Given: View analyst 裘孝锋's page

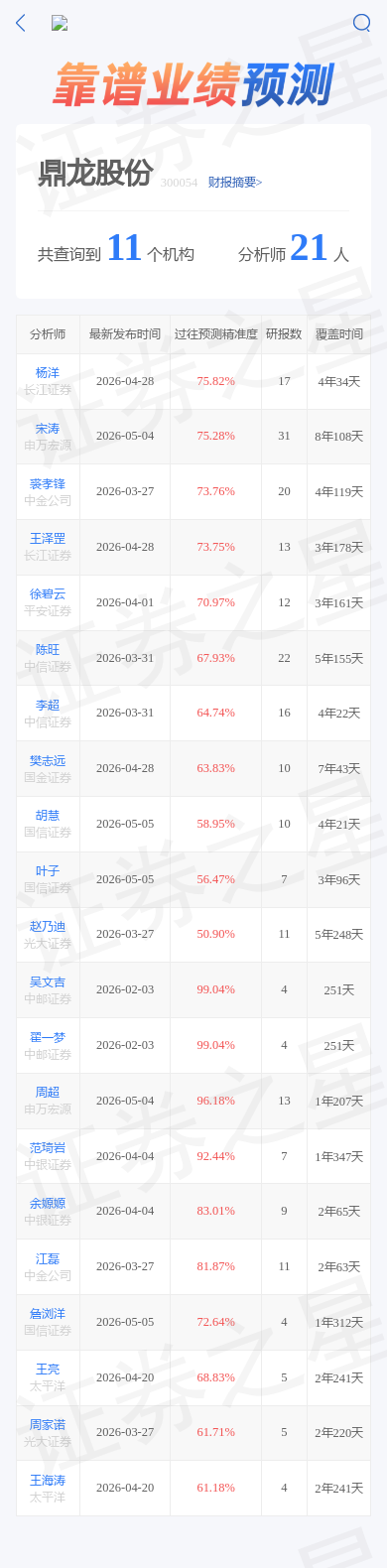Looking at the screenshot, I should click(48, 484).
